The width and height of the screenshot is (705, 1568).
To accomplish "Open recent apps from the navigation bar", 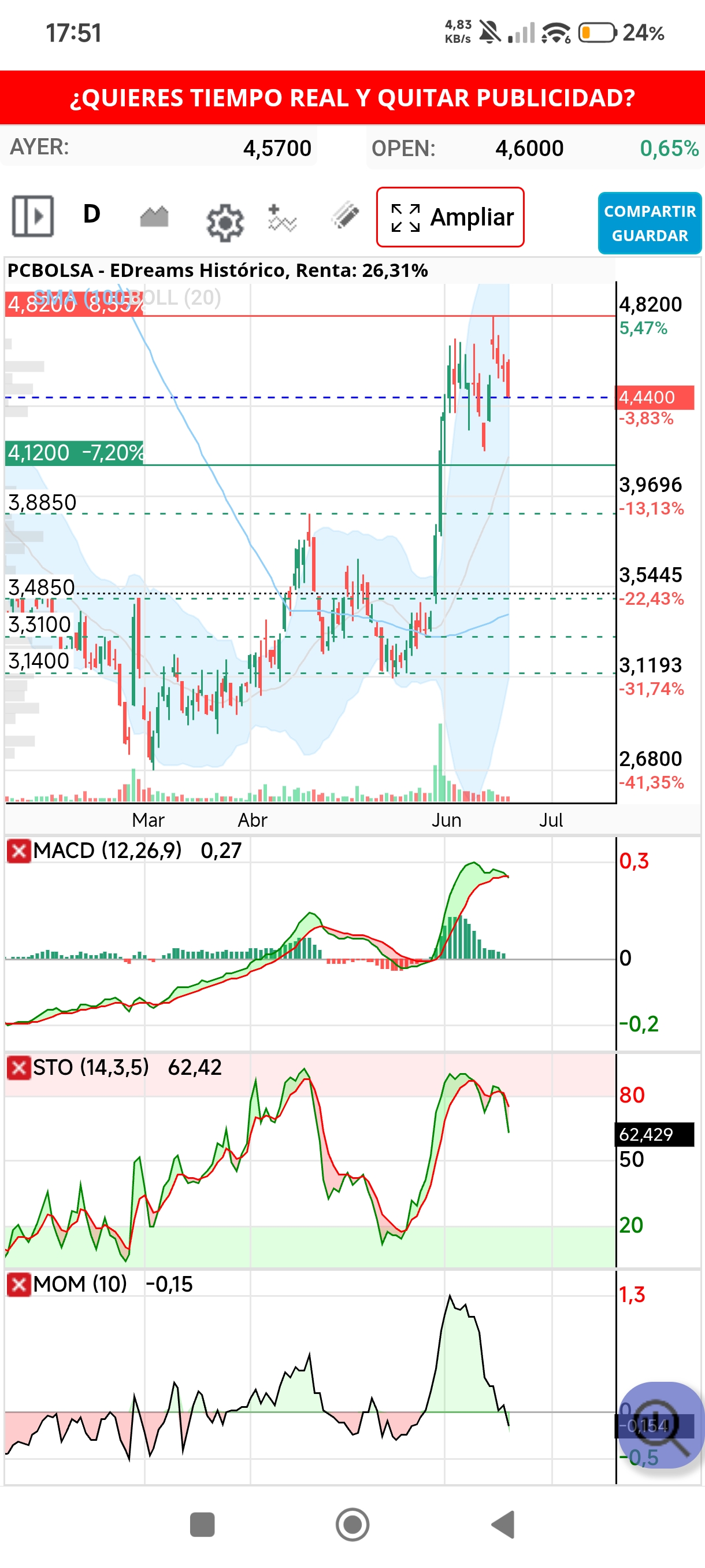I will [x=203, y=1525].
